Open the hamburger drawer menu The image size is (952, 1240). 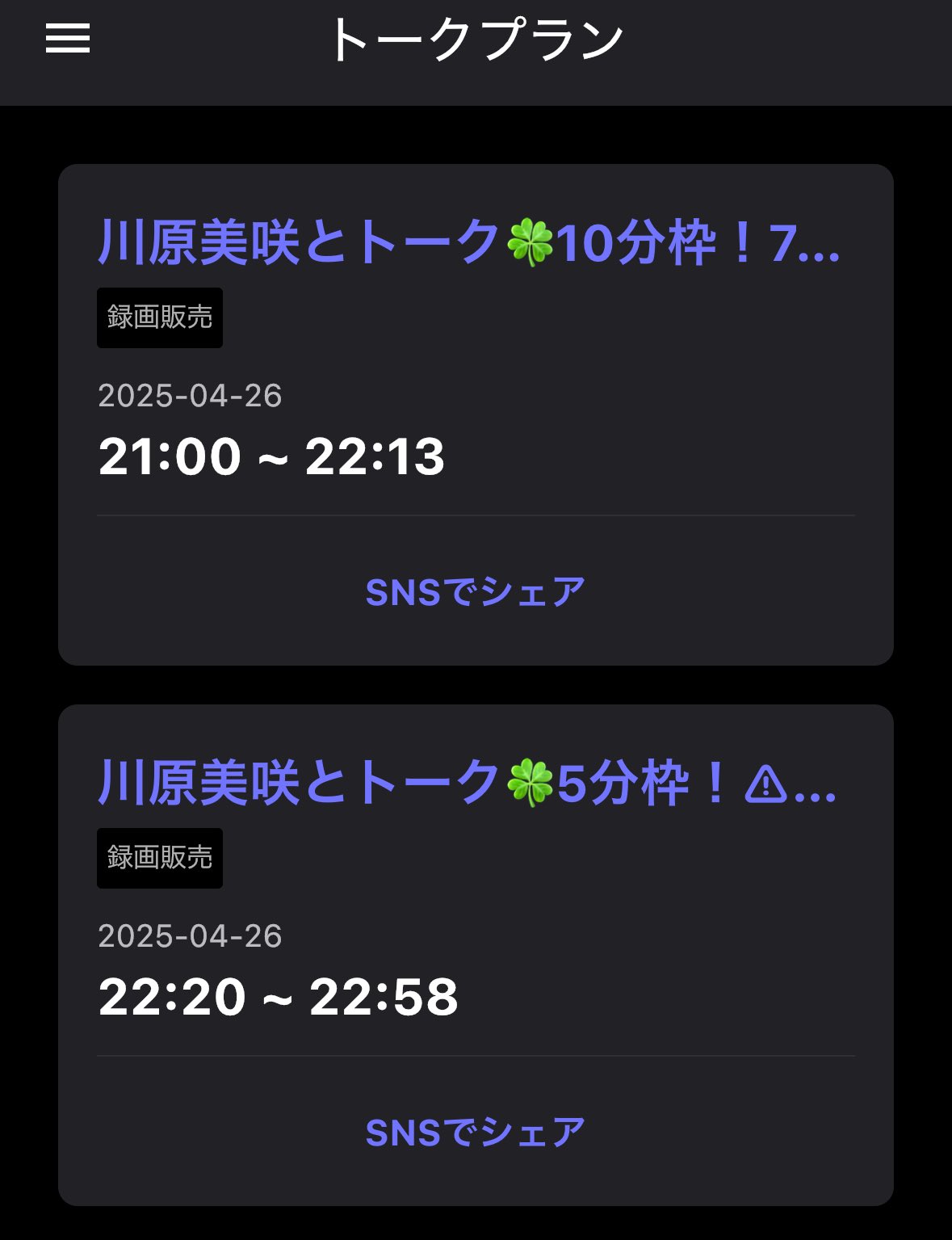(x=68, y=38)
